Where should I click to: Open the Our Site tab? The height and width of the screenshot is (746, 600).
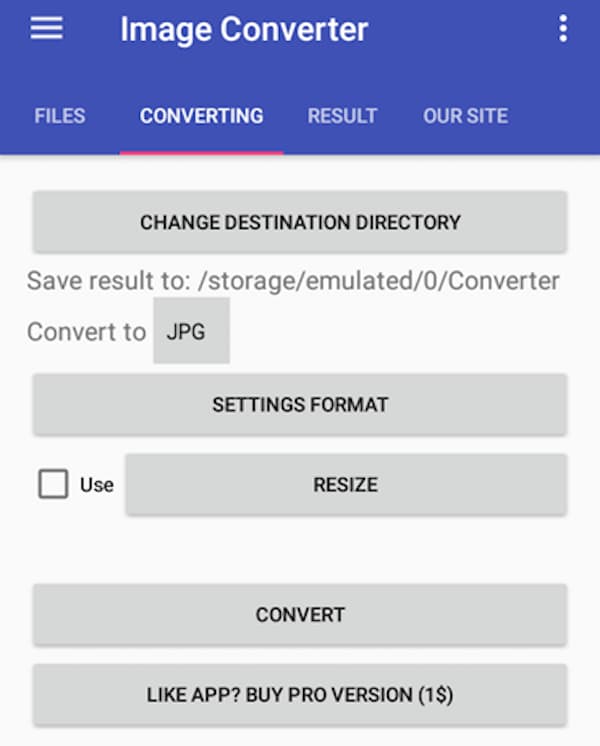coord(465,116)
